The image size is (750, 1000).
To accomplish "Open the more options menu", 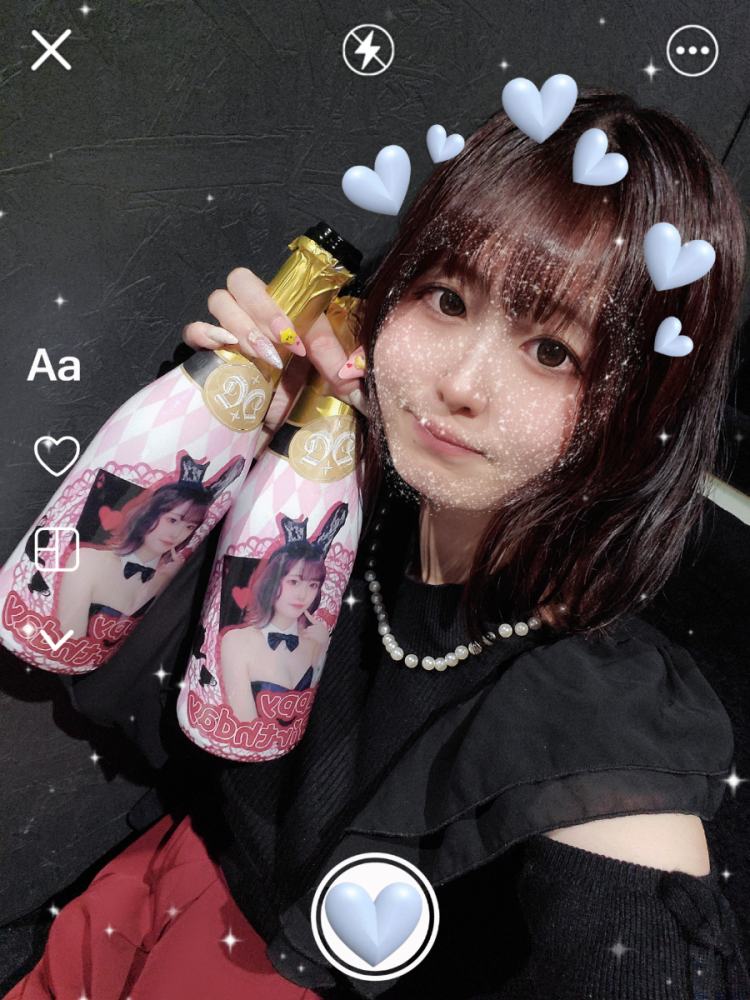I will click(x=692, y=50).
